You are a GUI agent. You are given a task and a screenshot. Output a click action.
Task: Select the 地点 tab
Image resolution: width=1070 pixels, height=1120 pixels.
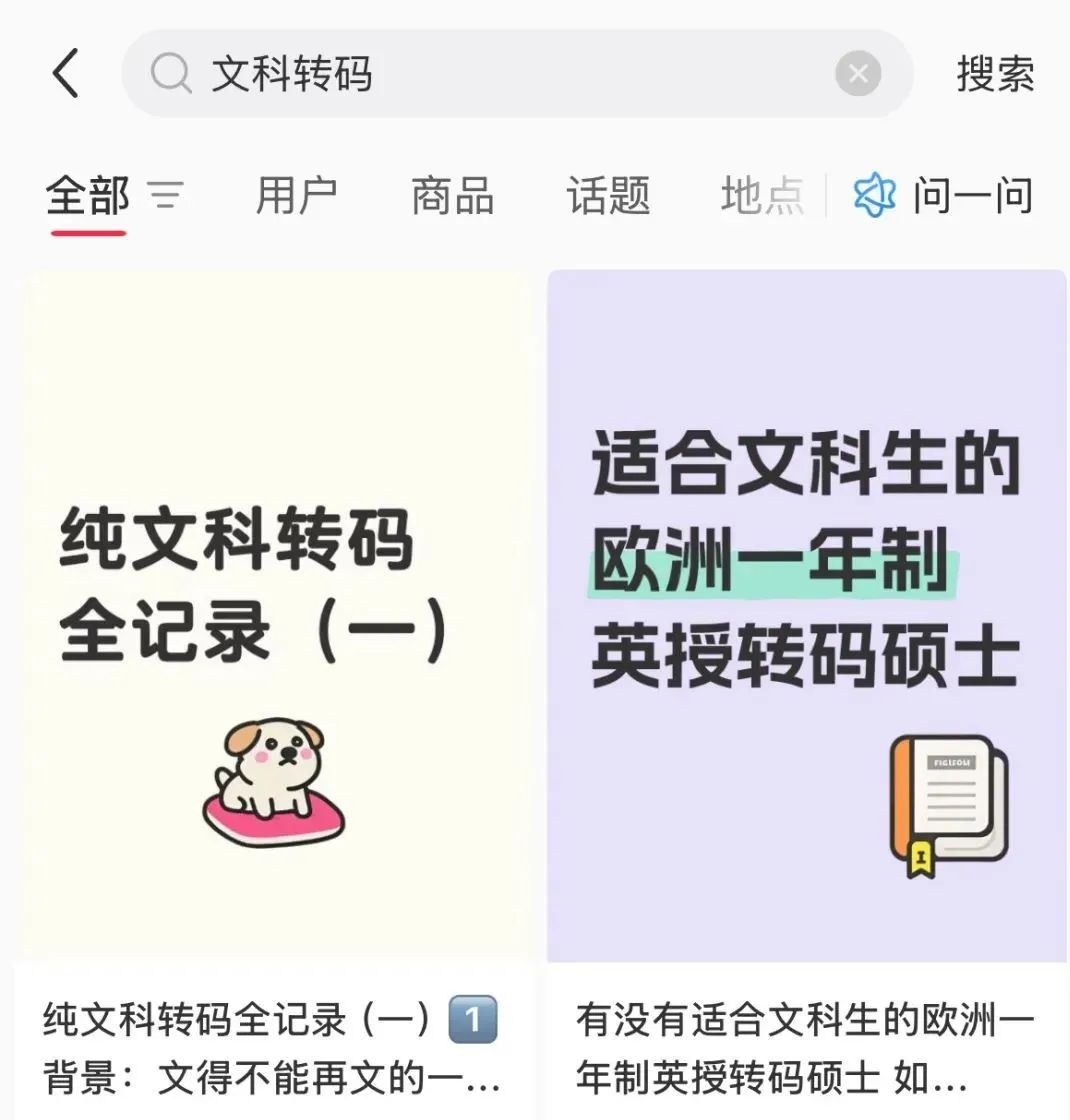762,197
